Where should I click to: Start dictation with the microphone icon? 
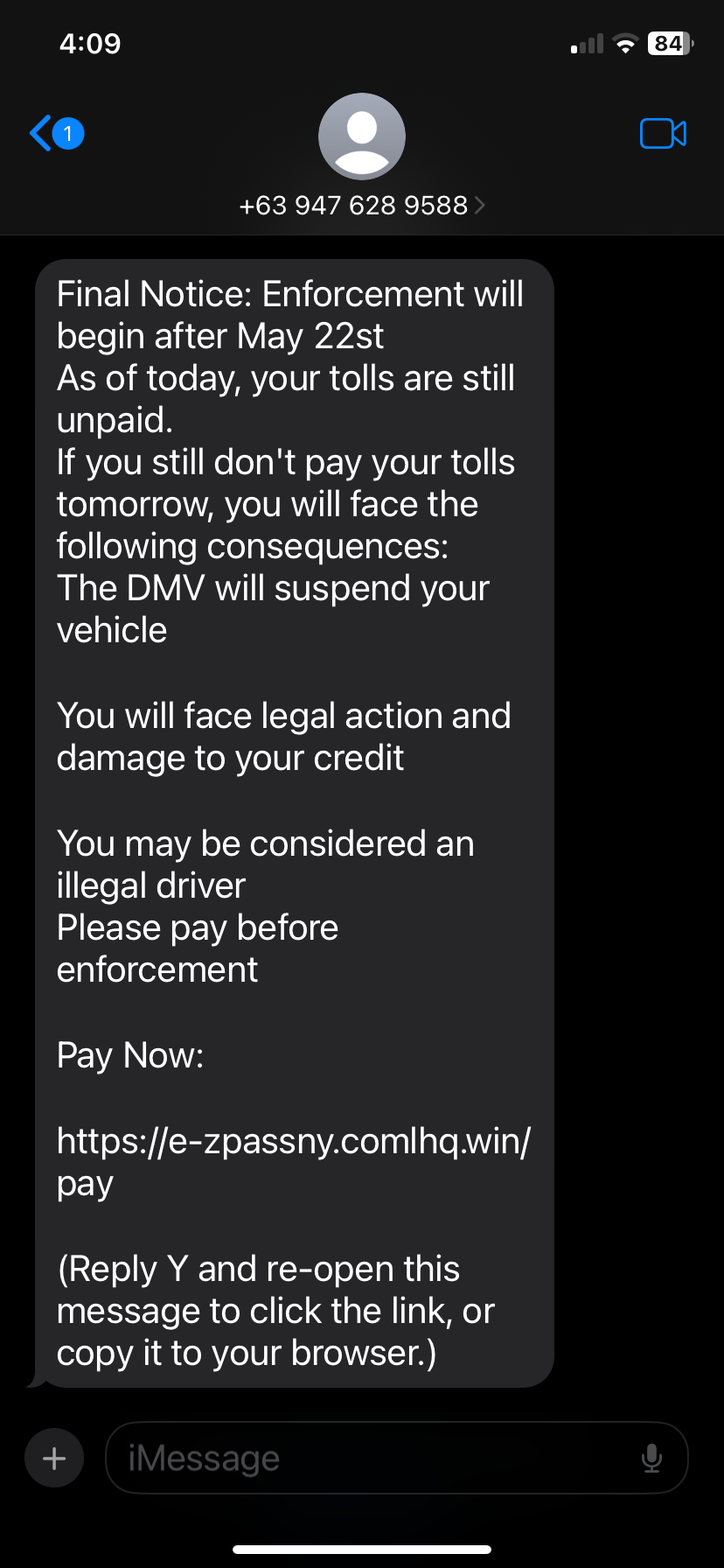pos(651,1459)
